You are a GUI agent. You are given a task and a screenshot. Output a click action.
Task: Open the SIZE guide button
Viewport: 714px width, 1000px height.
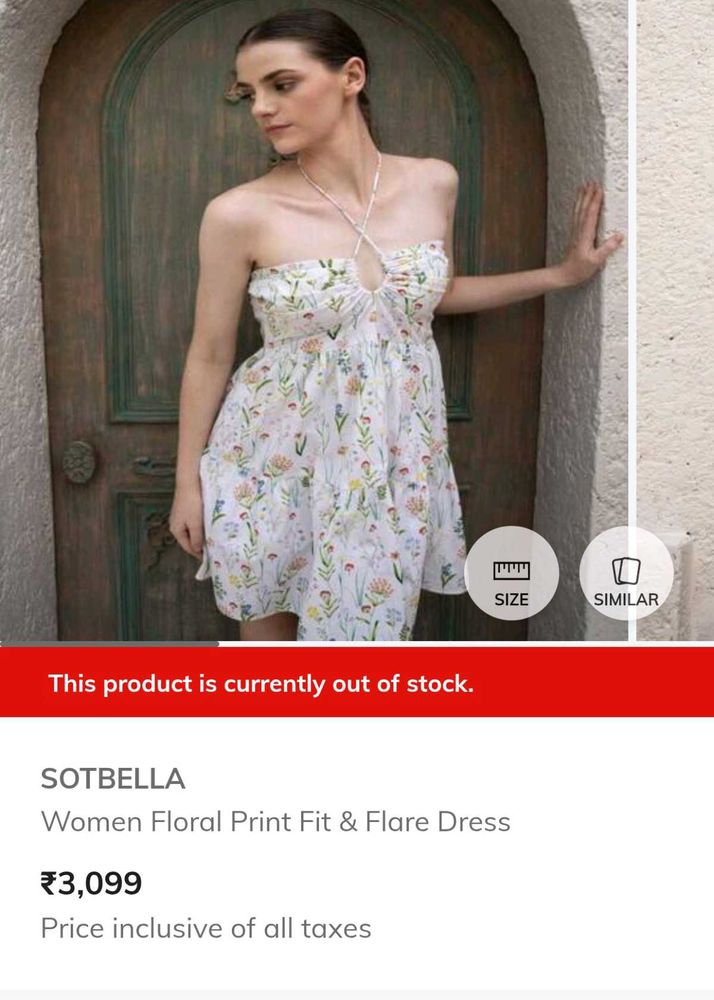point(511,581)
